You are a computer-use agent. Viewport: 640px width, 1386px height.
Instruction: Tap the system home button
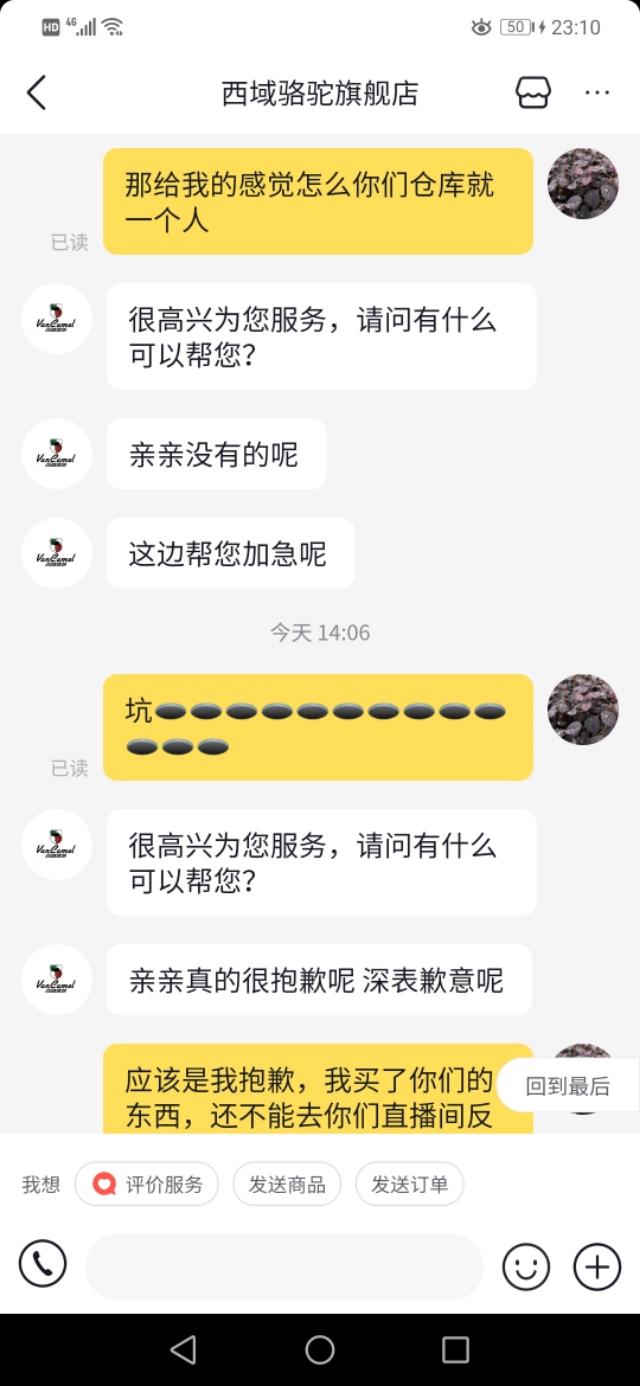pyautogui.click(x=320, y=1350)
